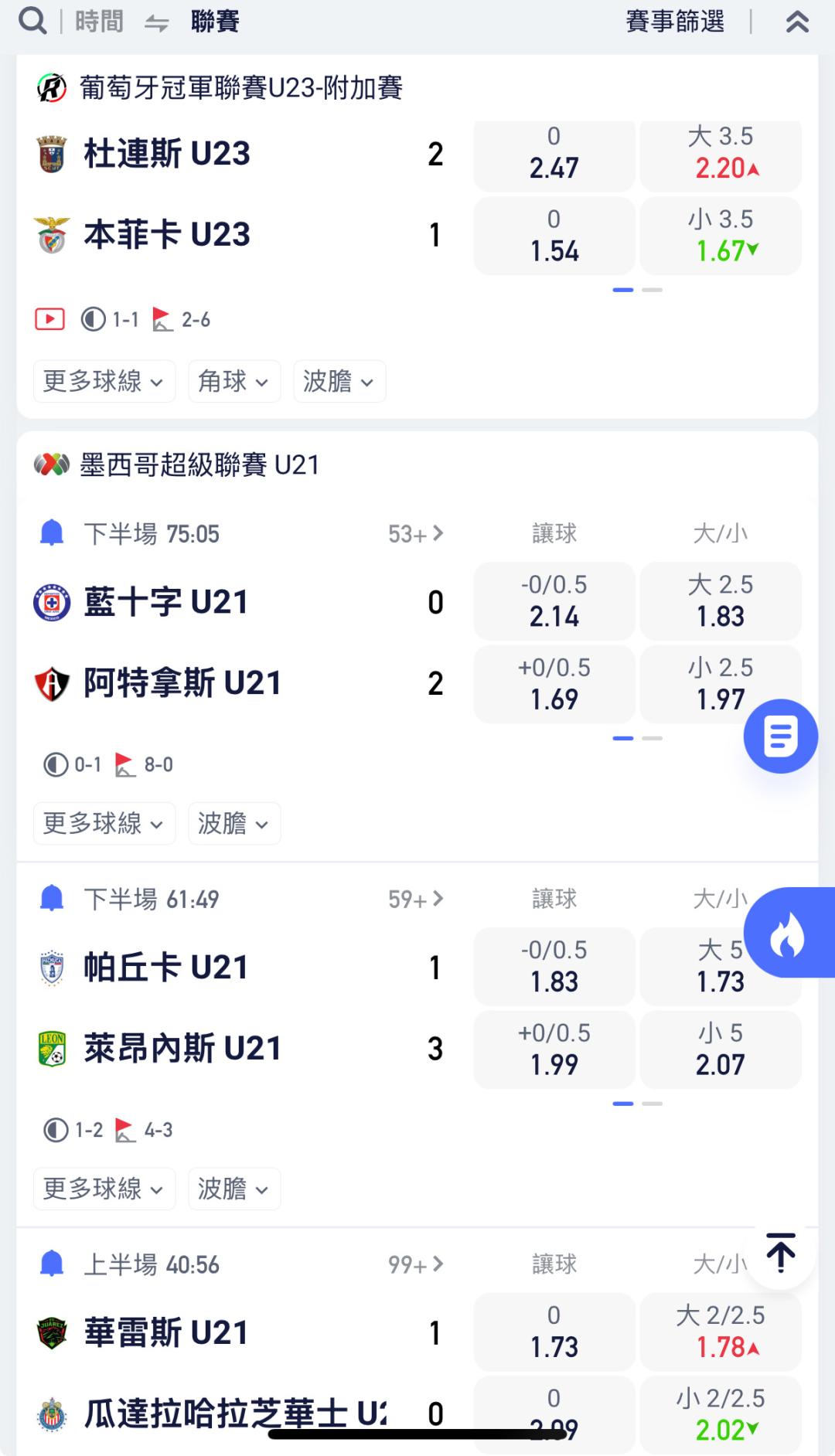Bet on 大 3.5 at 2.20
This screenshot has height=1456, width=835.
(x=721, y=154)
